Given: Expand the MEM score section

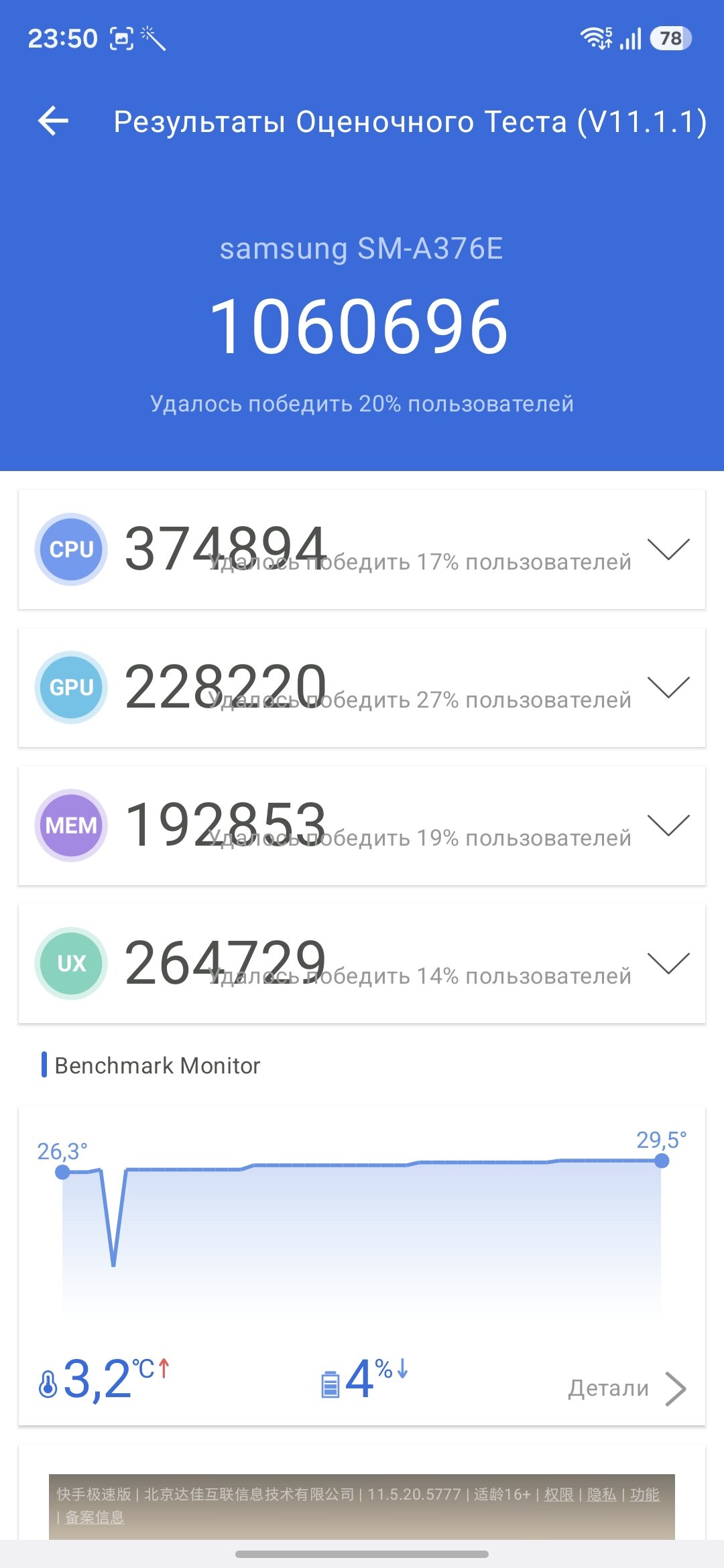Looking at the screenshot, I should (x=668, y=826).
